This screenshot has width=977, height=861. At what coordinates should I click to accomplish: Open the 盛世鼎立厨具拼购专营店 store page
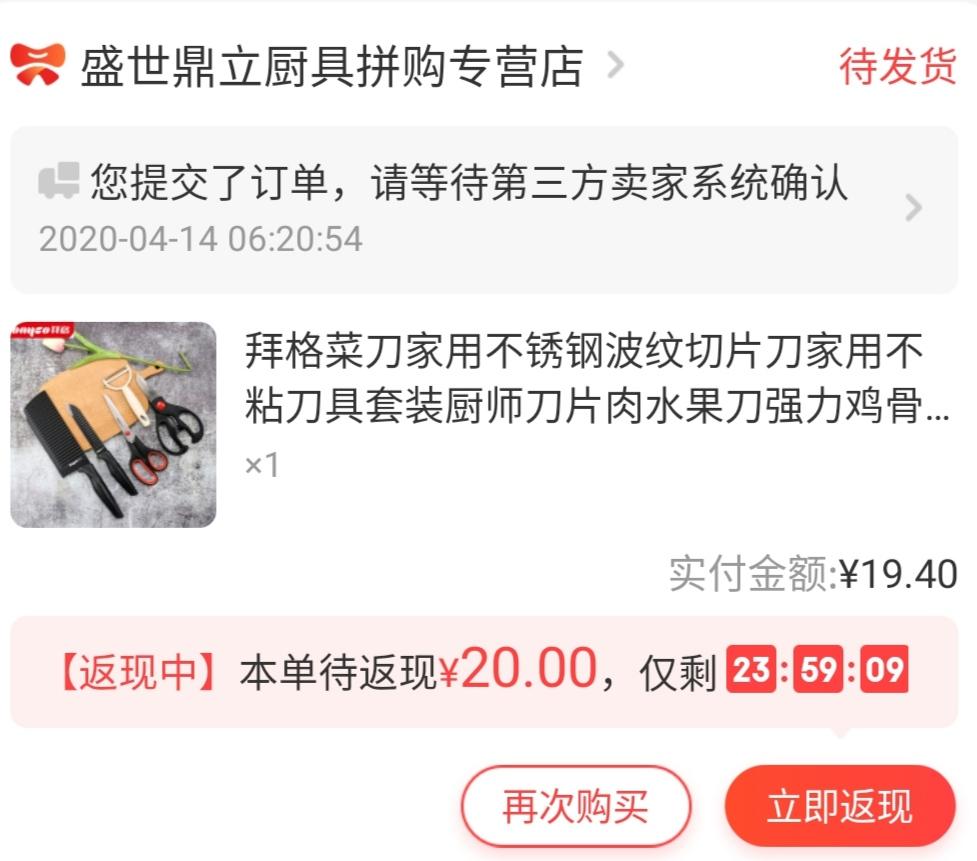pyautogui.click(x=330, y=66)
